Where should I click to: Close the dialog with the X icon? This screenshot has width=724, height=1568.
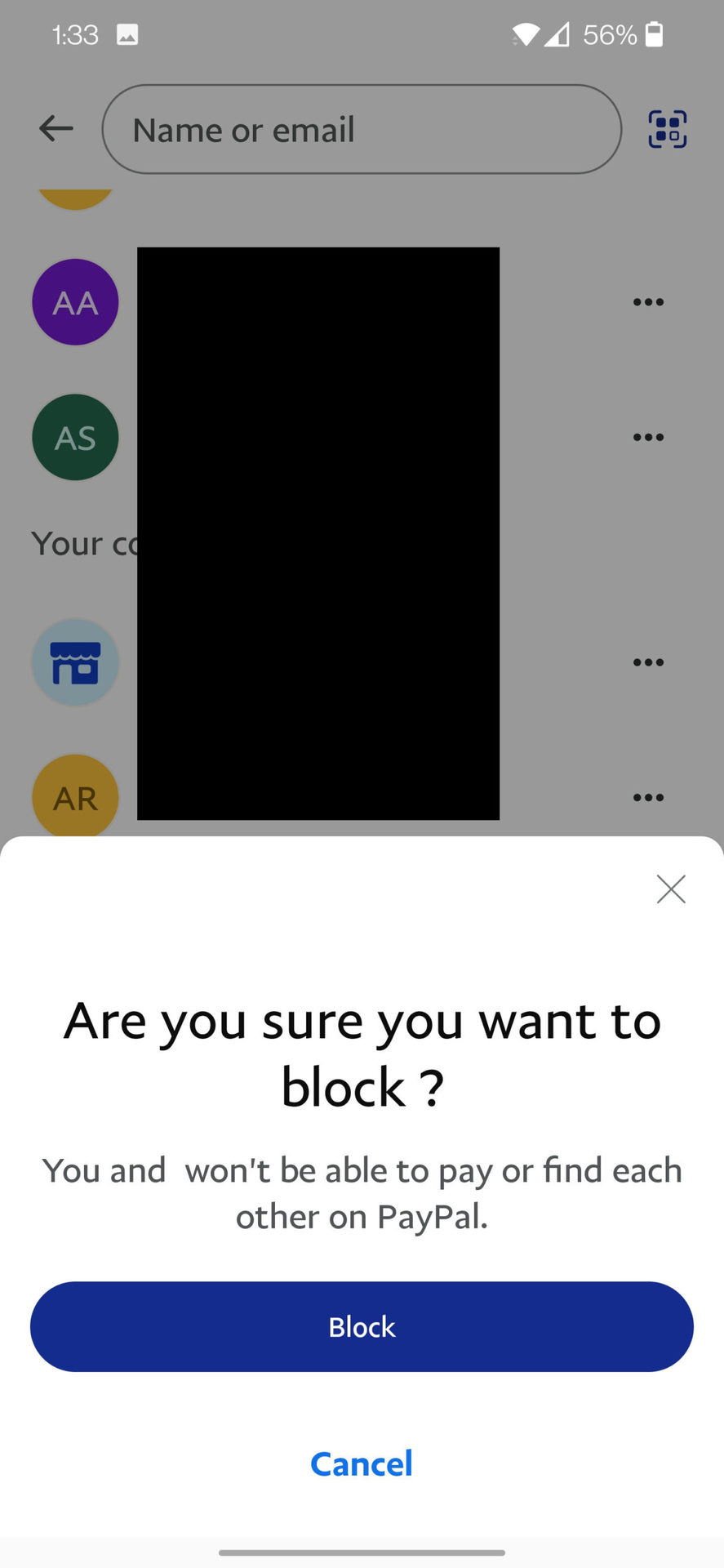[x=671, y=889]
